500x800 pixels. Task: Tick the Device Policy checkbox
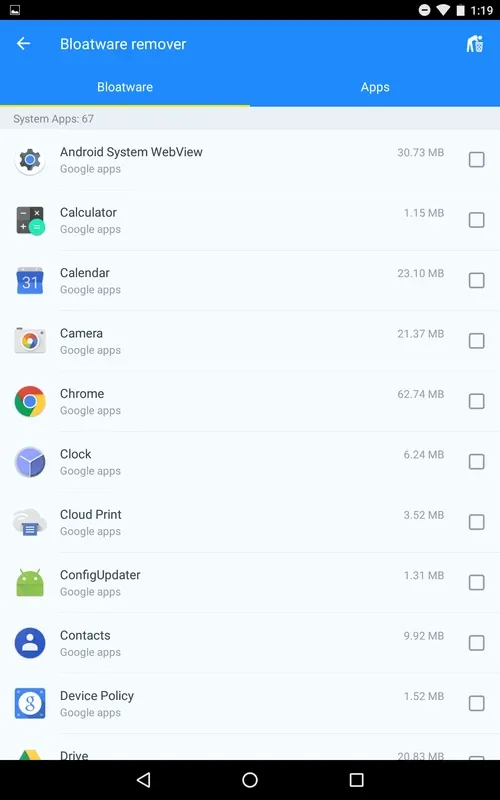[477, 703]
